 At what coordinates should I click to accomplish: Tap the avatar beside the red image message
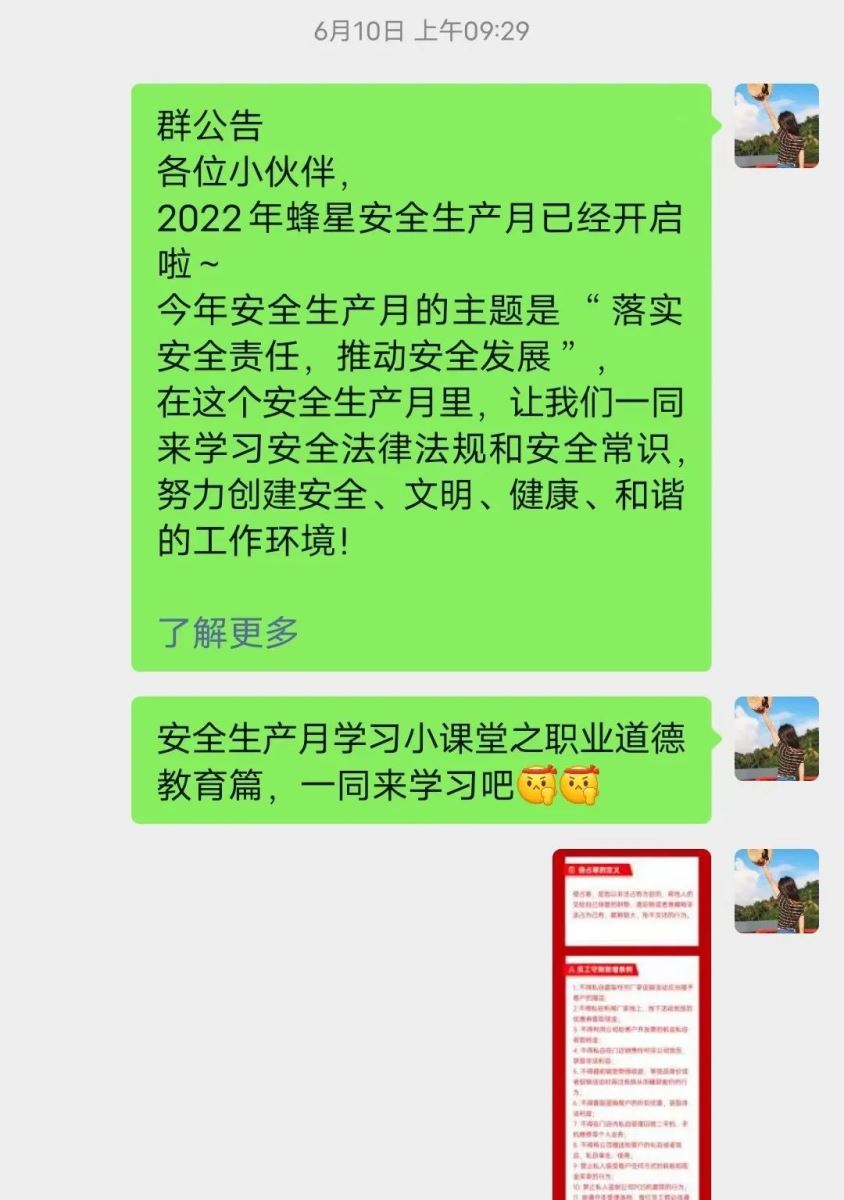(x=776, y=892)
